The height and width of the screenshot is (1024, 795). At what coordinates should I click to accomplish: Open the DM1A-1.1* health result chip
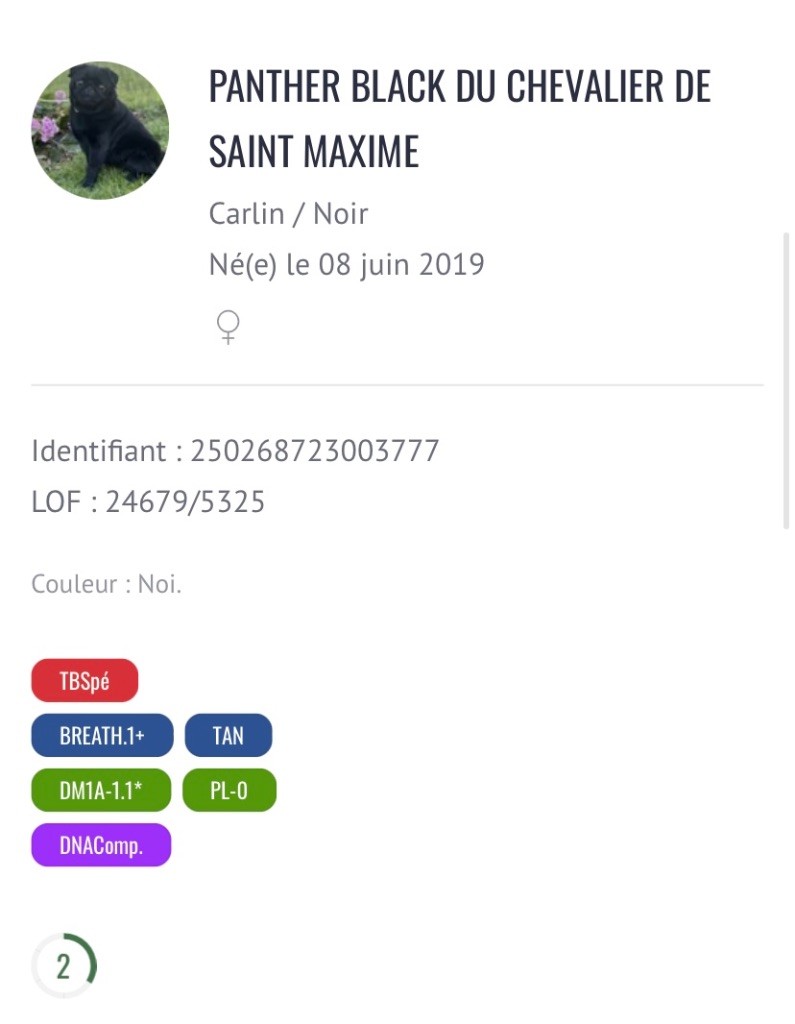101,791
